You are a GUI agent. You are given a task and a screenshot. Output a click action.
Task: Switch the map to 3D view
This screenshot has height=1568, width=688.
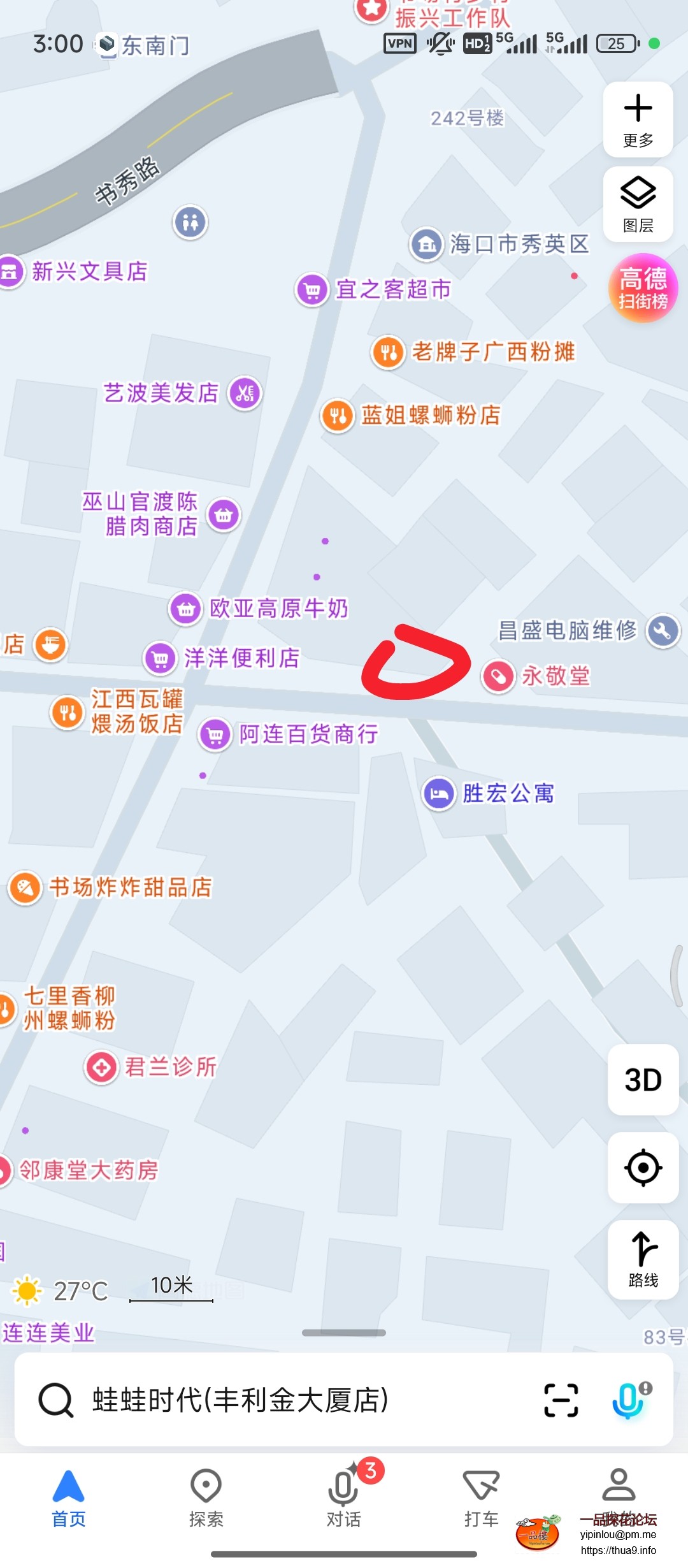point(643,1080)
